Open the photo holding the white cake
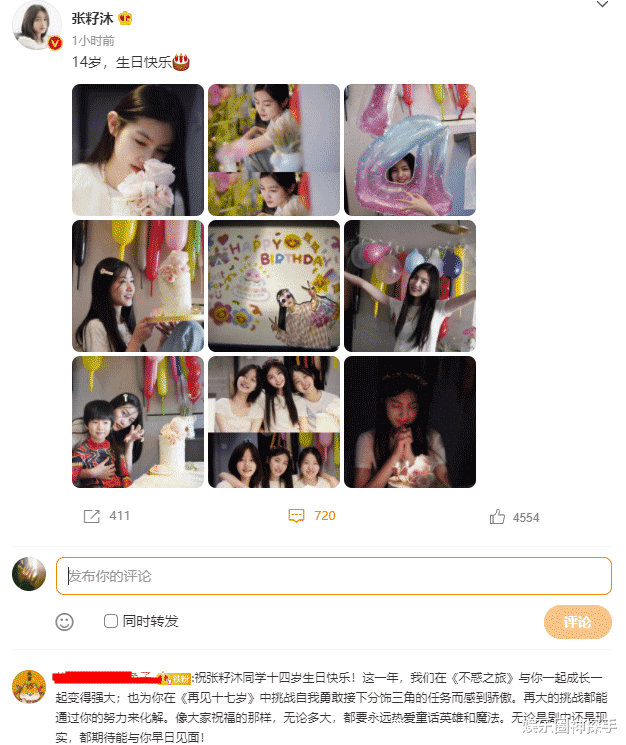Image resolution: width=626 pixels, height=745 pixels. (x=138, y=286)
